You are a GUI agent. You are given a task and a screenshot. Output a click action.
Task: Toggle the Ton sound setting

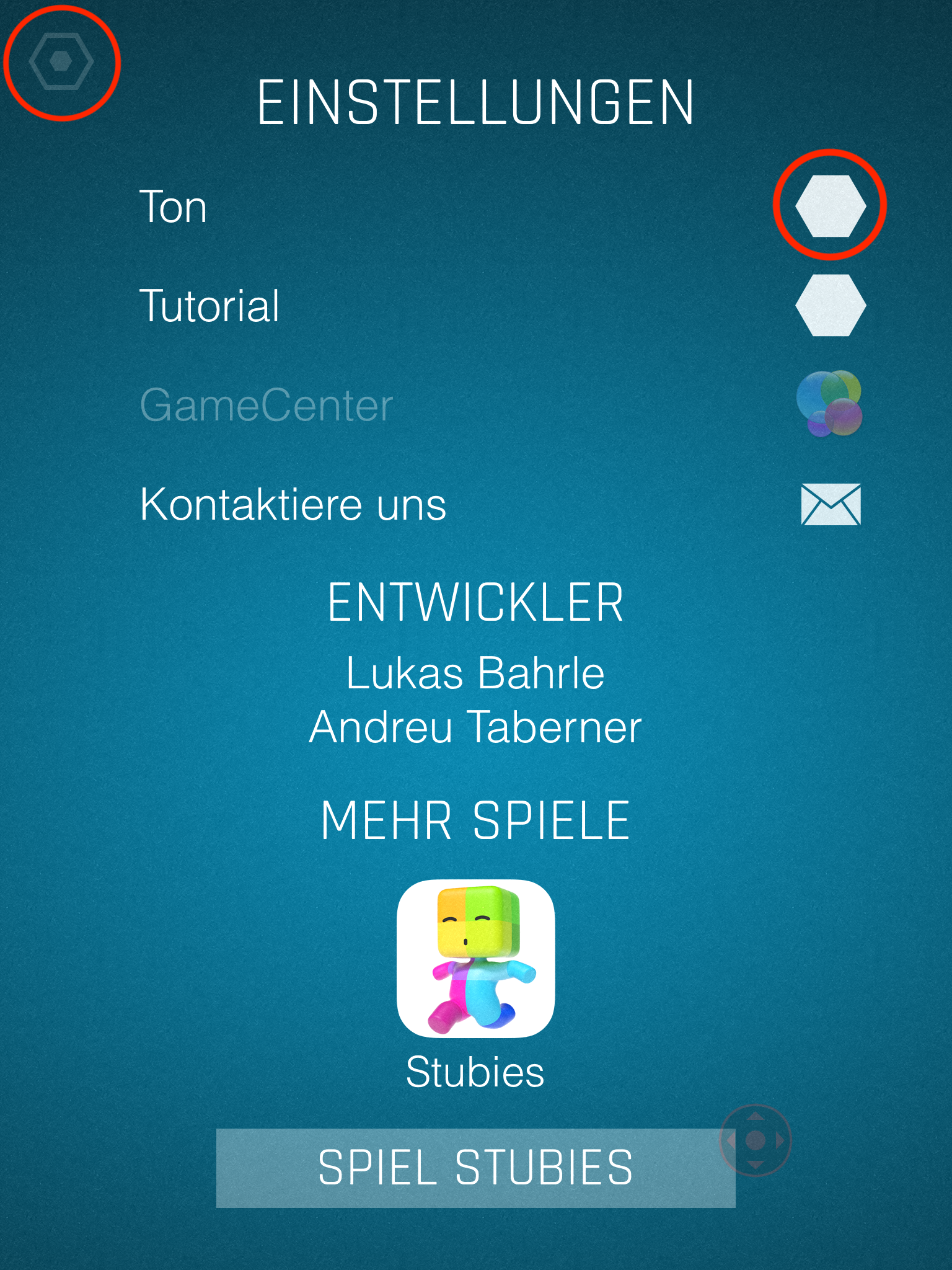pyautogui.click(x=831, y=205)
